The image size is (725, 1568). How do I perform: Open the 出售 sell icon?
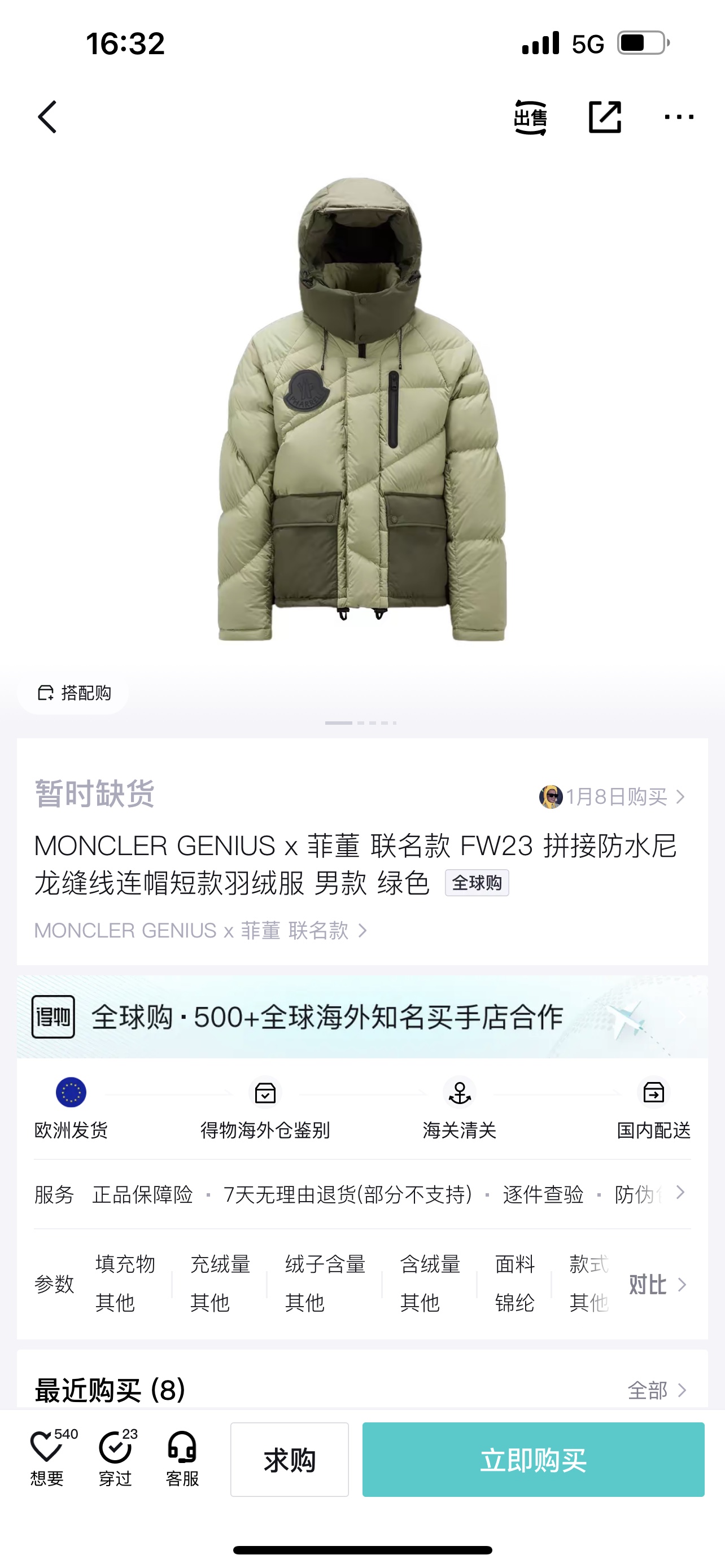coord(530,117)
